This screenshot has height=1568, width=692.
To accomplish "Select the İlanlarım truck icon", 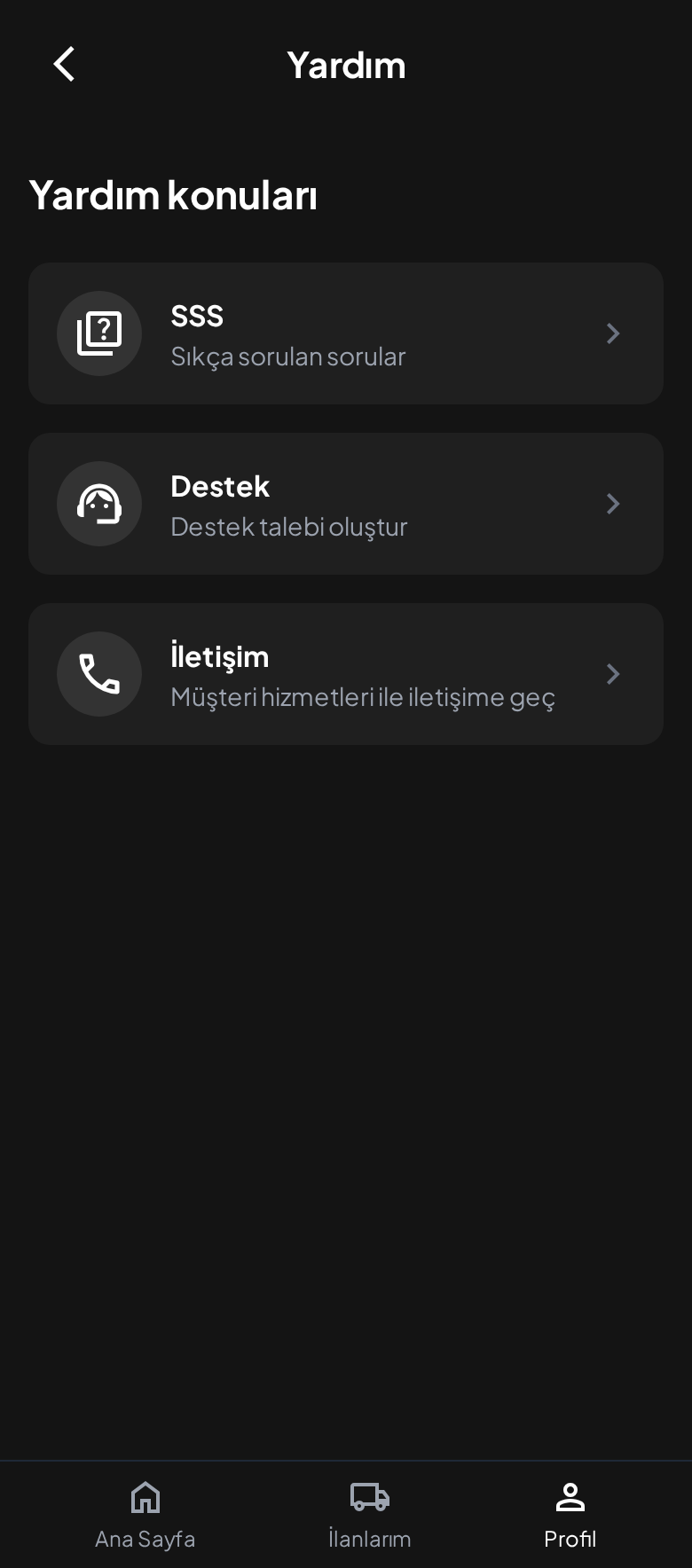I will 369,1497.
